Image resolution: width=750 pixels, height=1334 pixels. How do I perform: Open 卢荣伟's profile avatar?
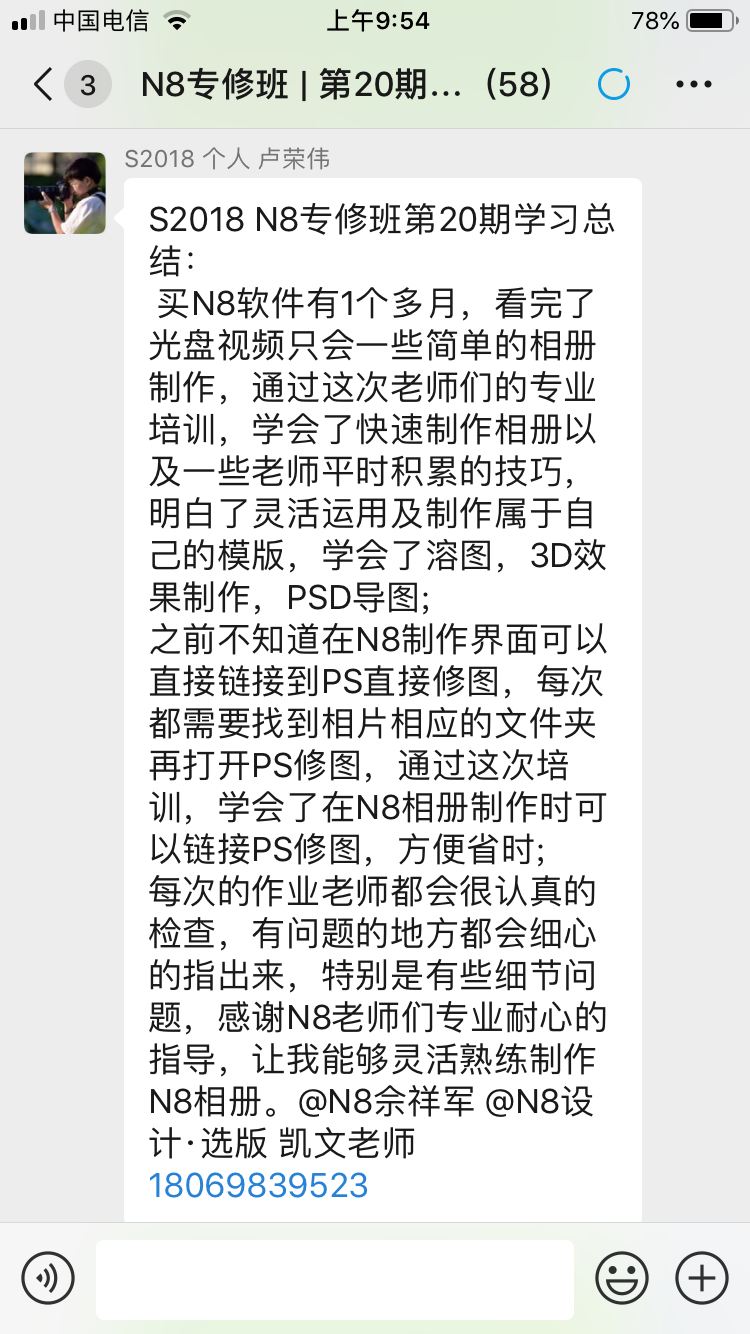[x=65, y=193]
